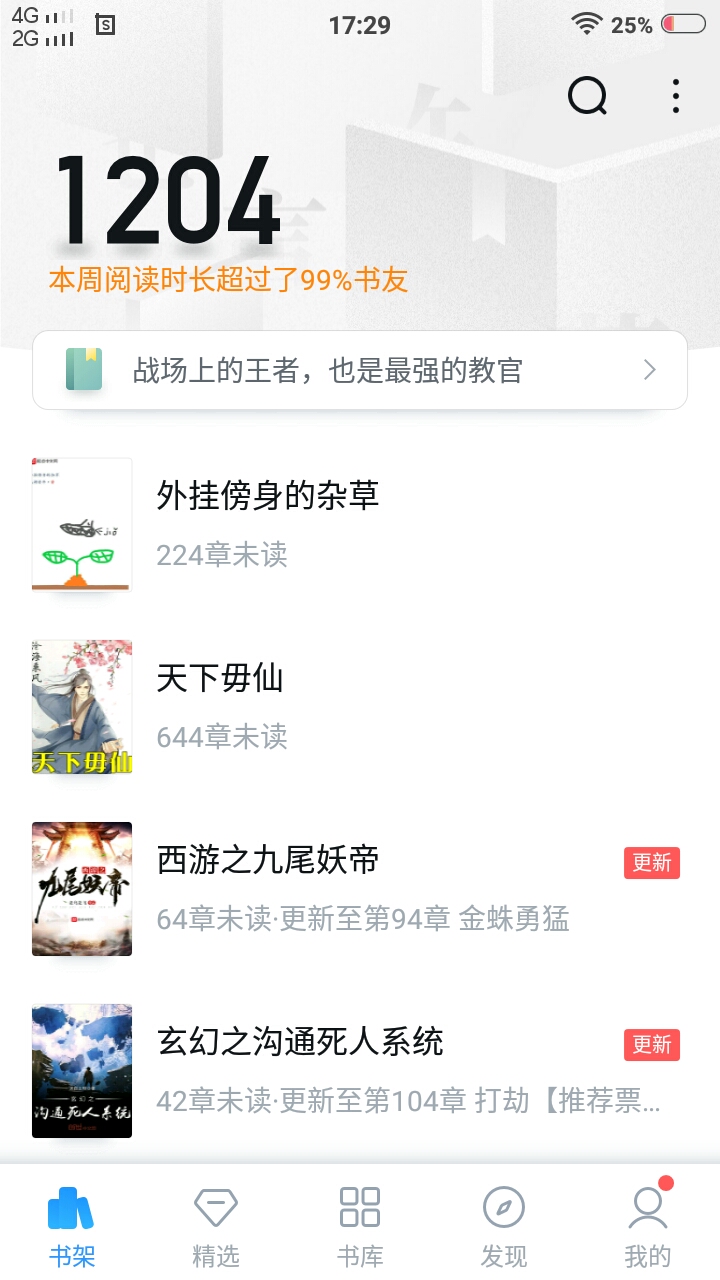Switch to the 精选 tab
The image size is (720, 1280).
[216, 1224]
